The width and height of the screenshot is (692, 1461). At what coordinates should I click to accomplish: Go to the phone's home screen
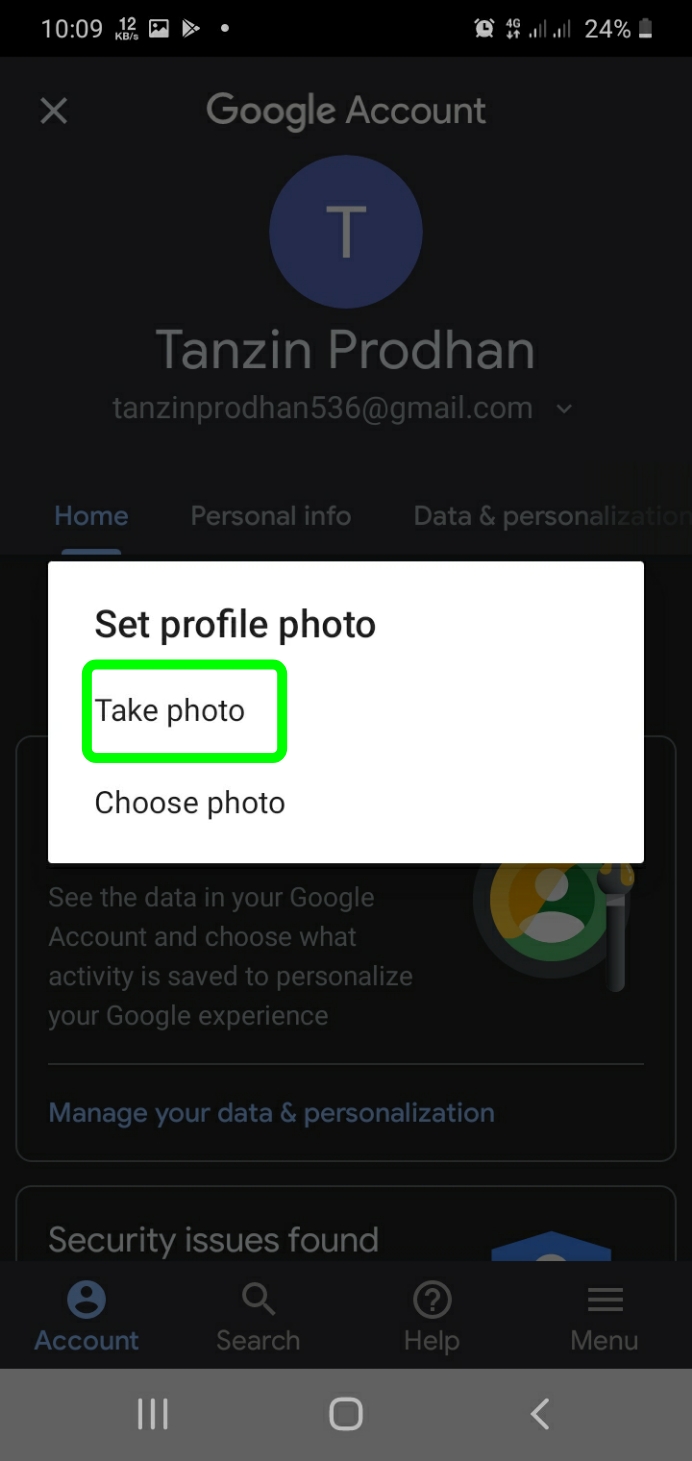(346, 1414)
